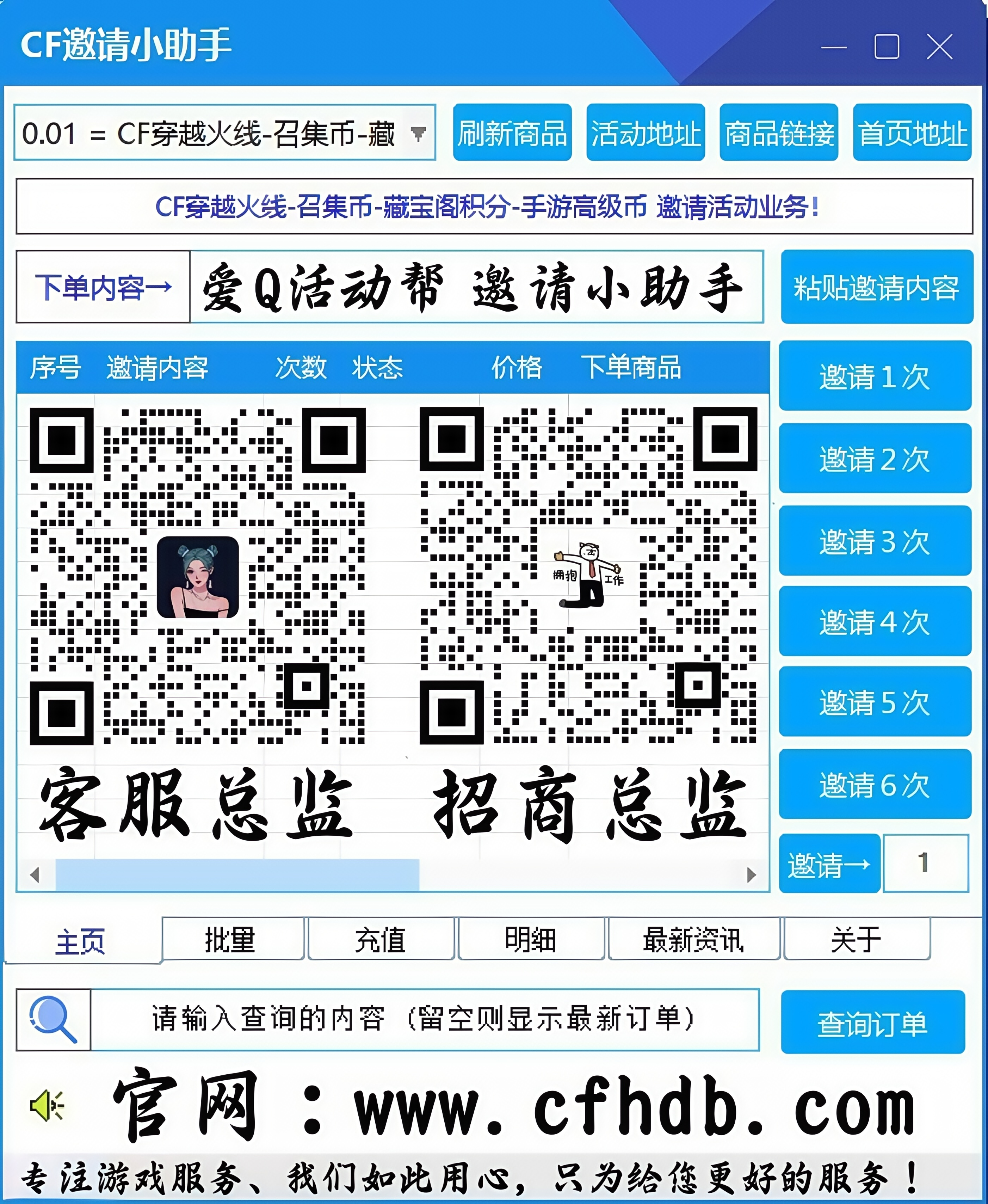988x1204 pixels.
Task: Tap the 邀请→ submit button
Action: coord(829,864)
